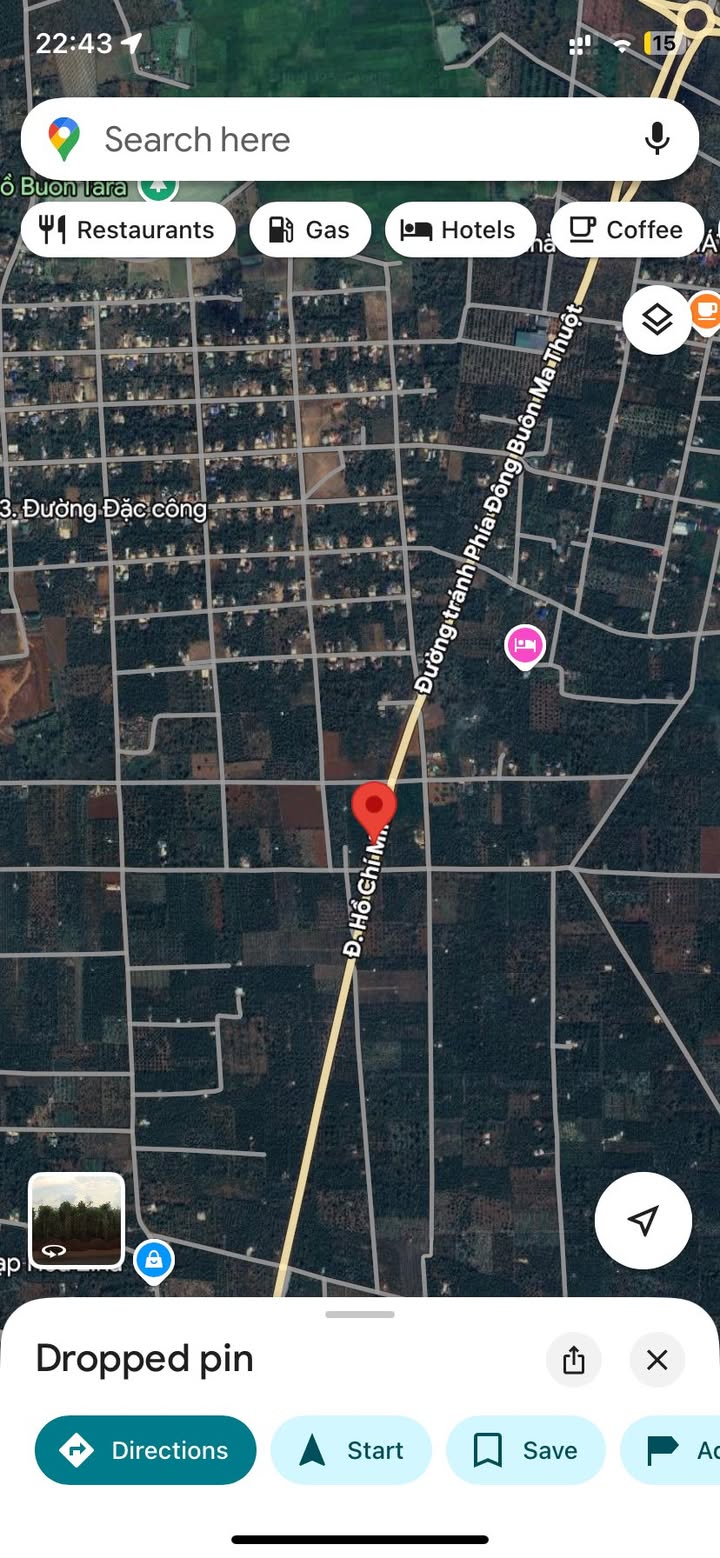
Task: Tap the pink hotel marker on the map
Action: (x=525, y=646)
